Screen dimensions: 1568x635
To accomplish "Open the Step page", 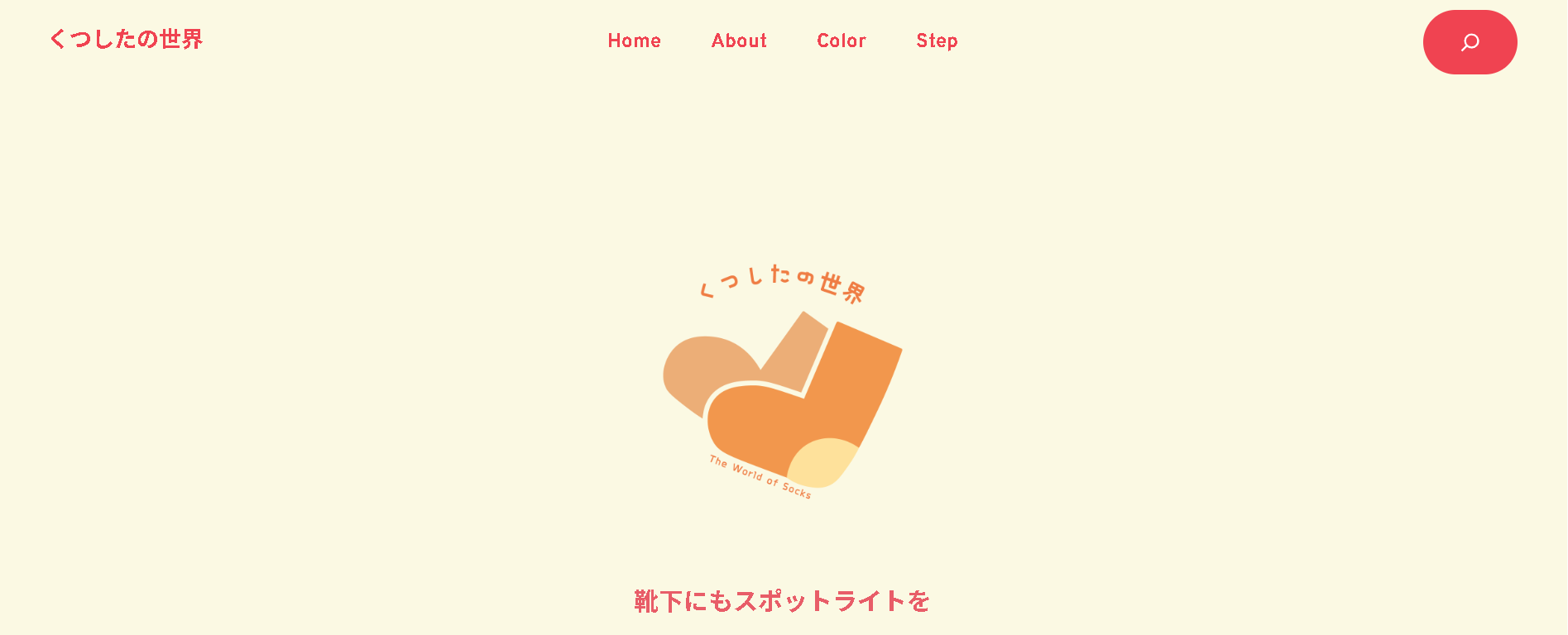I will [937, 41].
